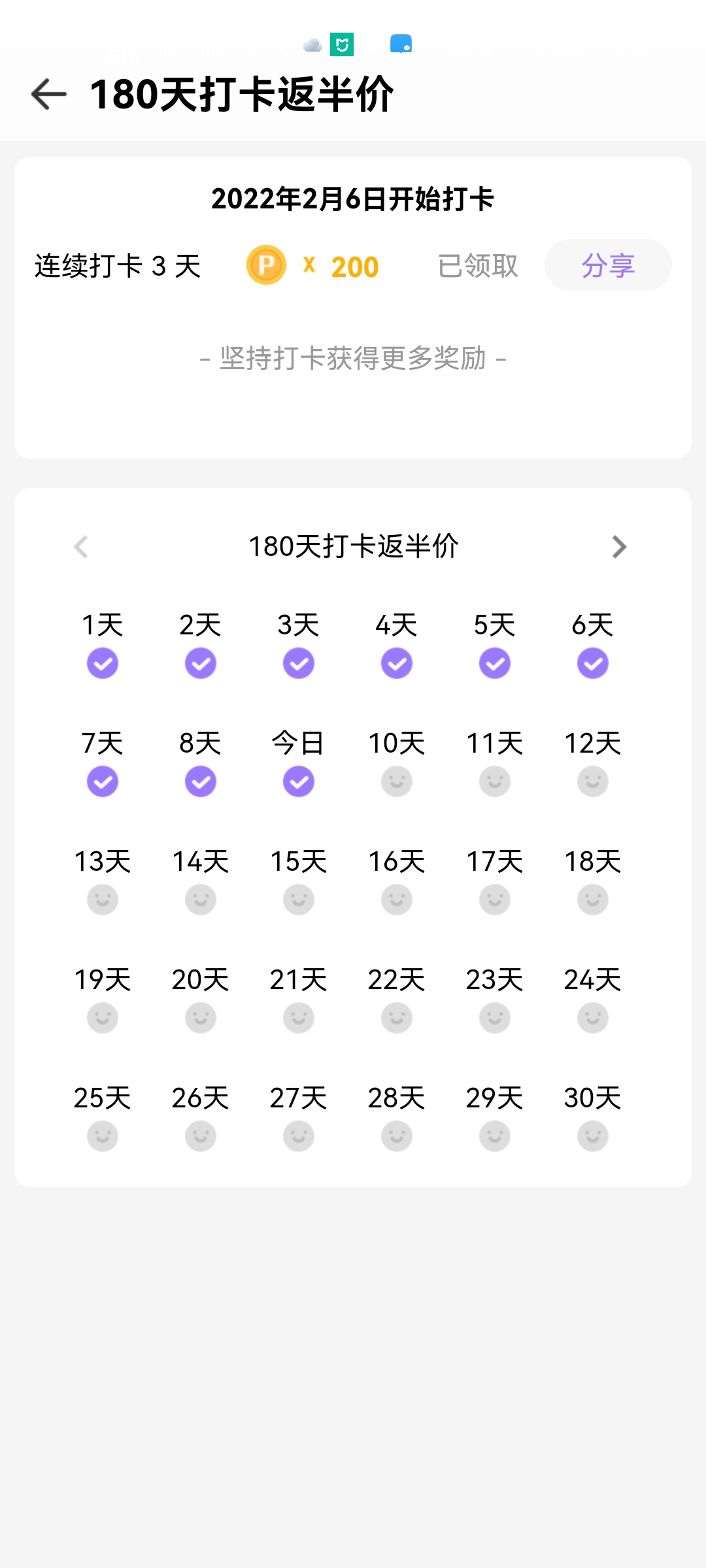Screen dimensions: 706x1568
Task: Click the 已领取 claimed reward label
Action: pyautogui.click(x=478, y=265)
